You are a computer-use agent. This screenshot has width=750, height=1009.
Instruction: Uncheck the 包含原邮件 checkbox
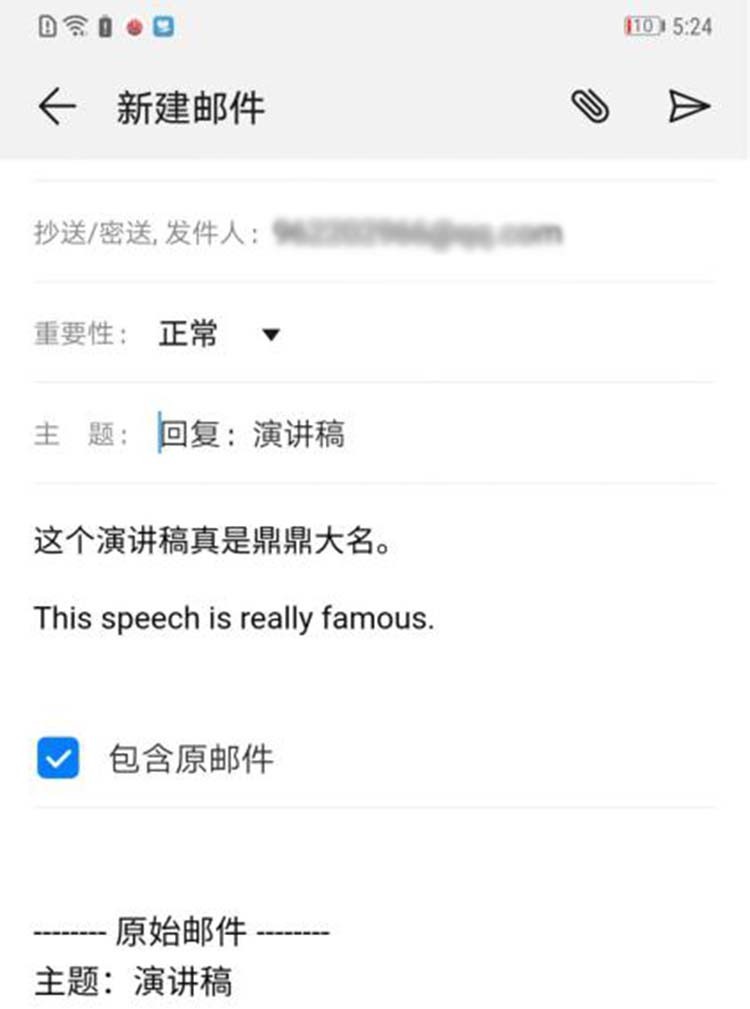(58, 758)
